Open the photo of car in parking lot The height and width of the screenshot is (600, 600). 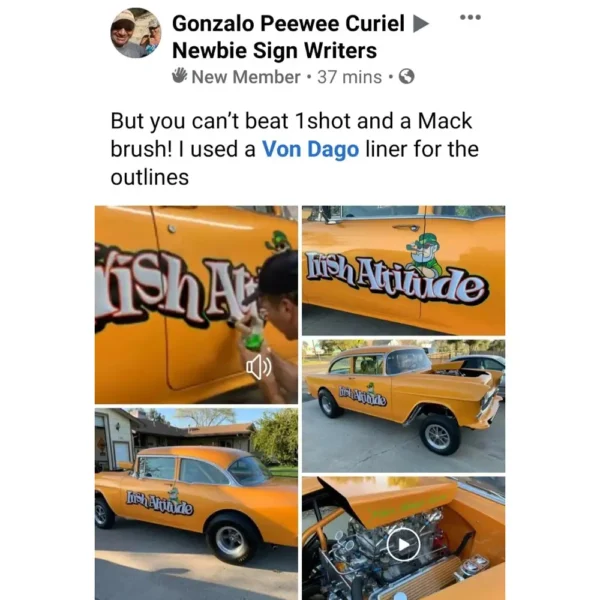(x=403, y=404)
